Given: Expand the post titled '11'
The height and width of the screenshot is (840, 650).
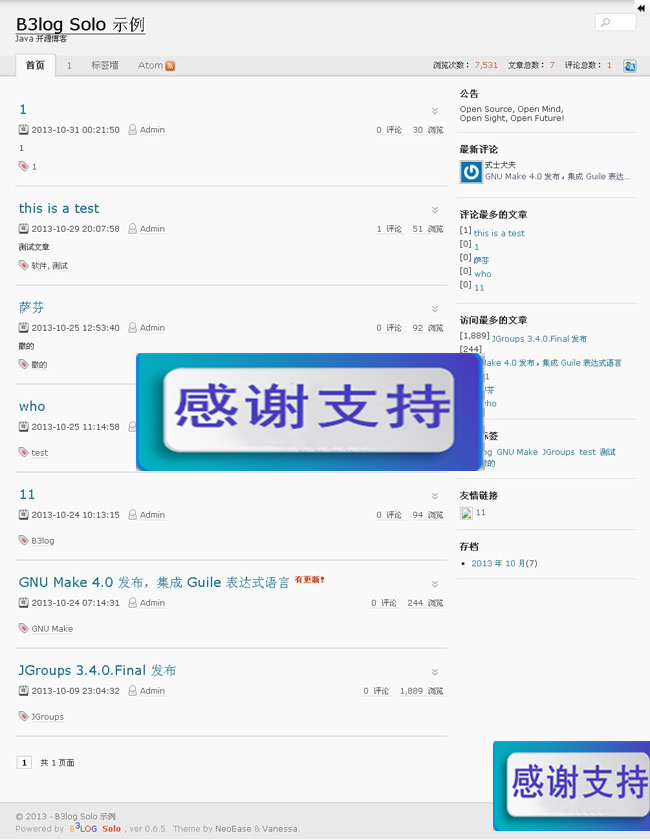Looking at the screenshot, I should [435, 496].
